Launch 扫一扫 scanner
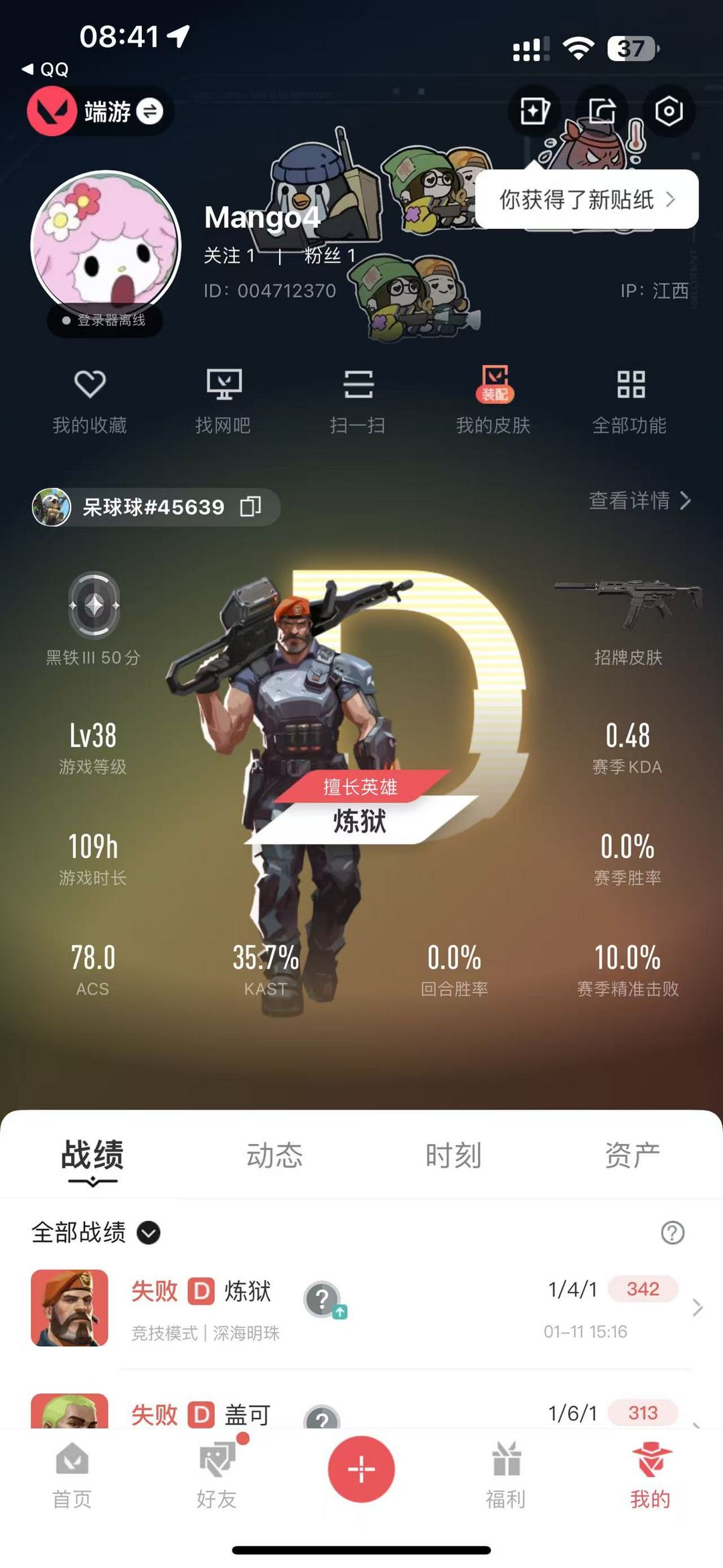The width and height of the screenshot is (723, 1568). click(x=357, y=401)
